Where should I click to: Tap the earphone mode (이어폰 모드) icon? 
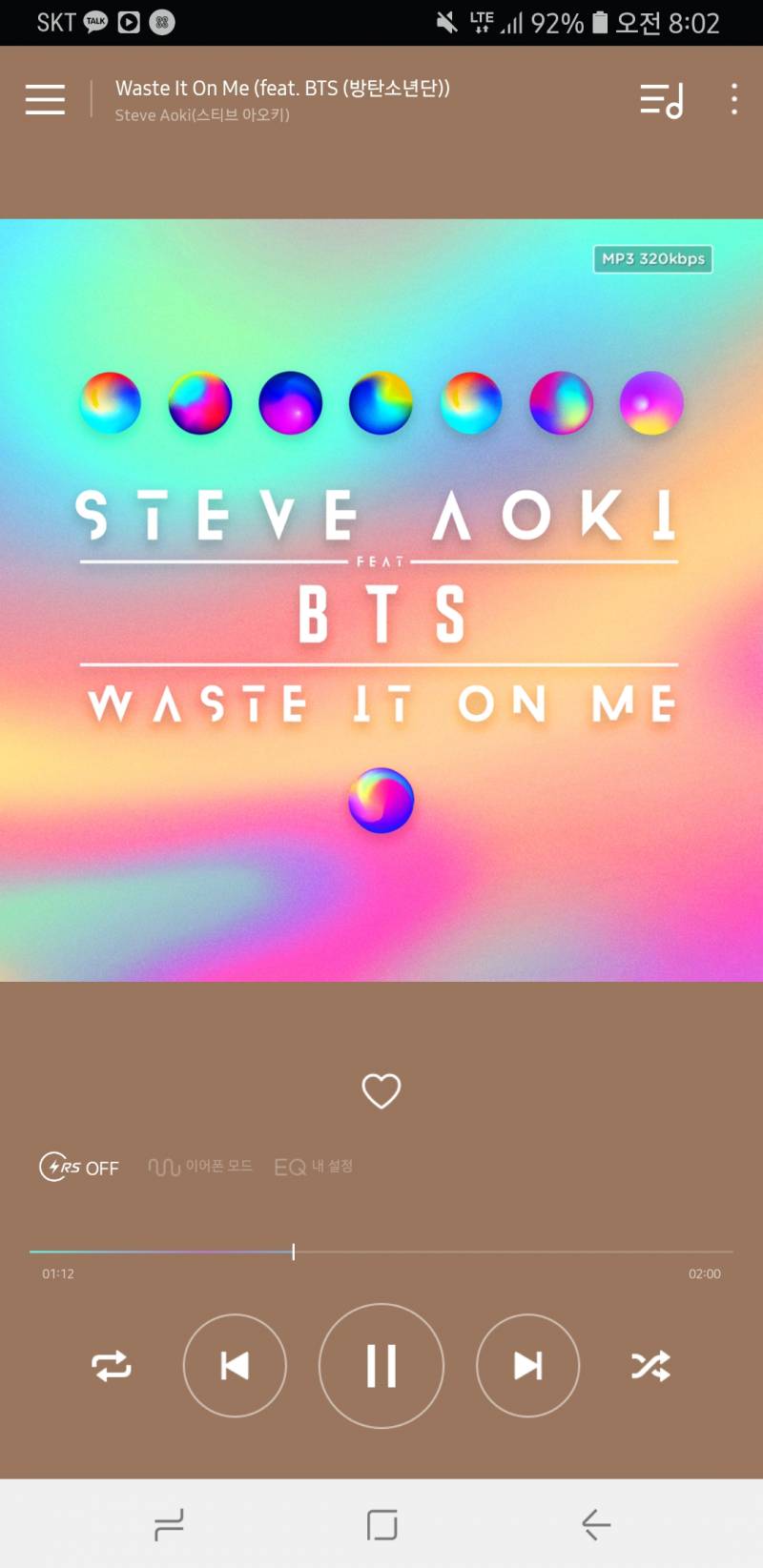(199, 1165)
